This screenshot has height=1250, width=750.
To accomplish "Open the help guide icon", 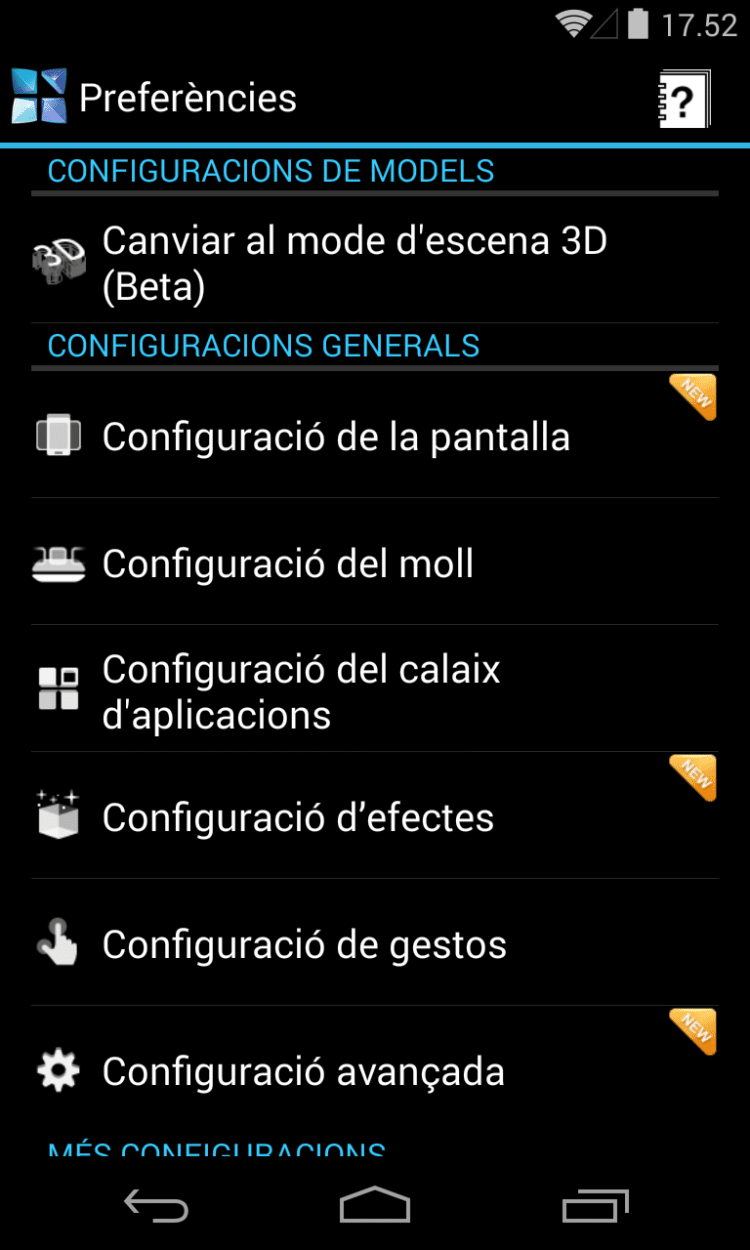I will pos(685,99).
